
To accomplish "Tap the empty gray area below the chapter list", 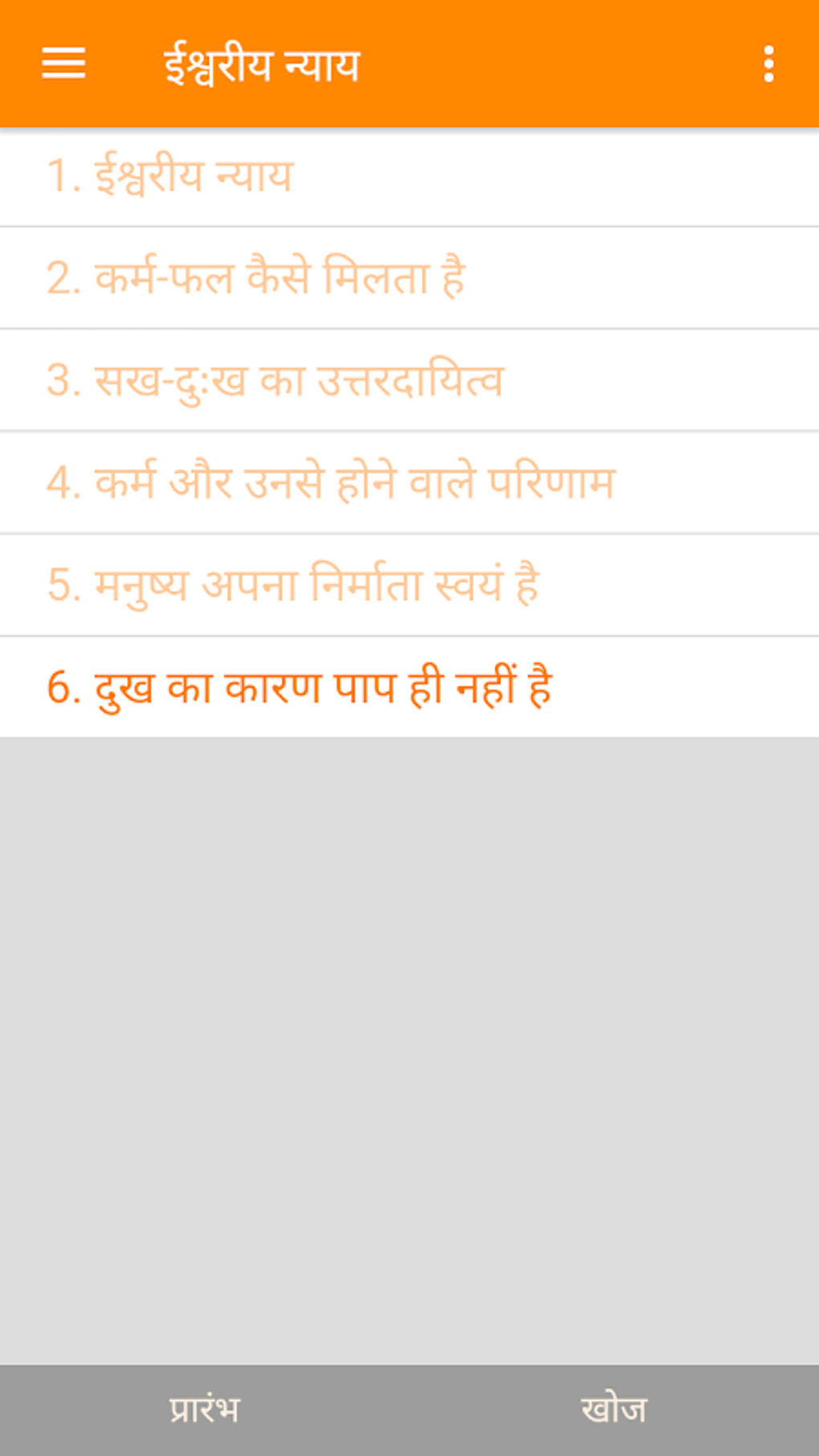I will 409,1044.
